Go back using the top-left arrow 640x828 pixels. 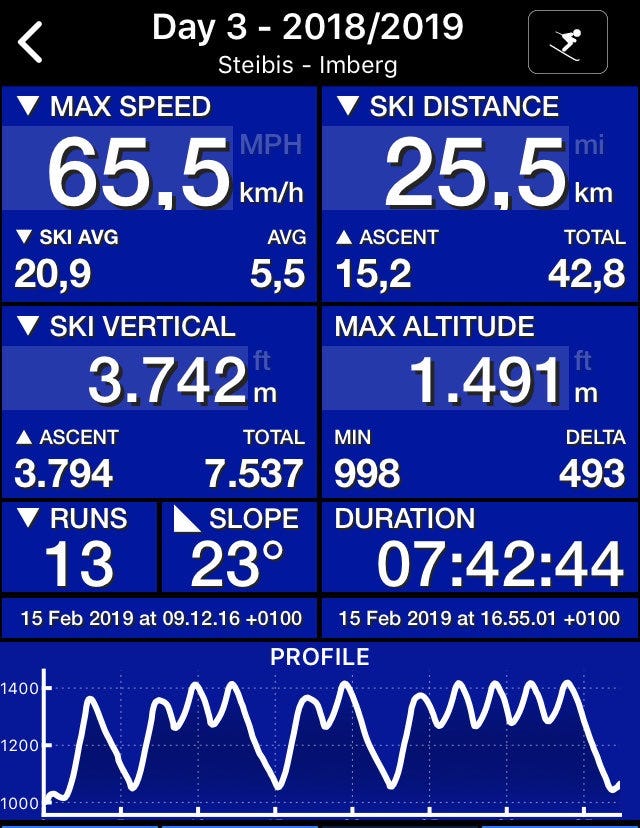point(31,44)
